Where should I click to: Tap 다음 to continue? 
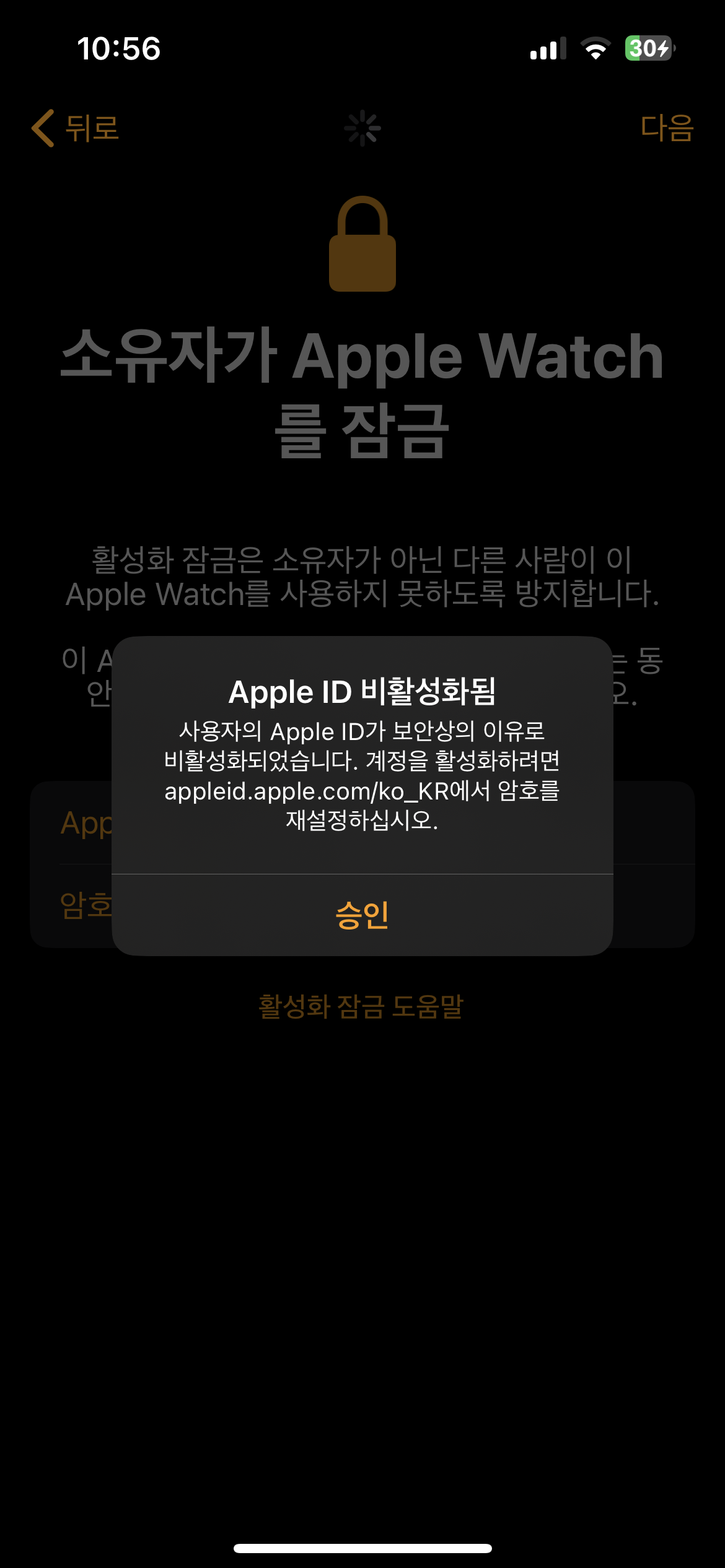666,128
